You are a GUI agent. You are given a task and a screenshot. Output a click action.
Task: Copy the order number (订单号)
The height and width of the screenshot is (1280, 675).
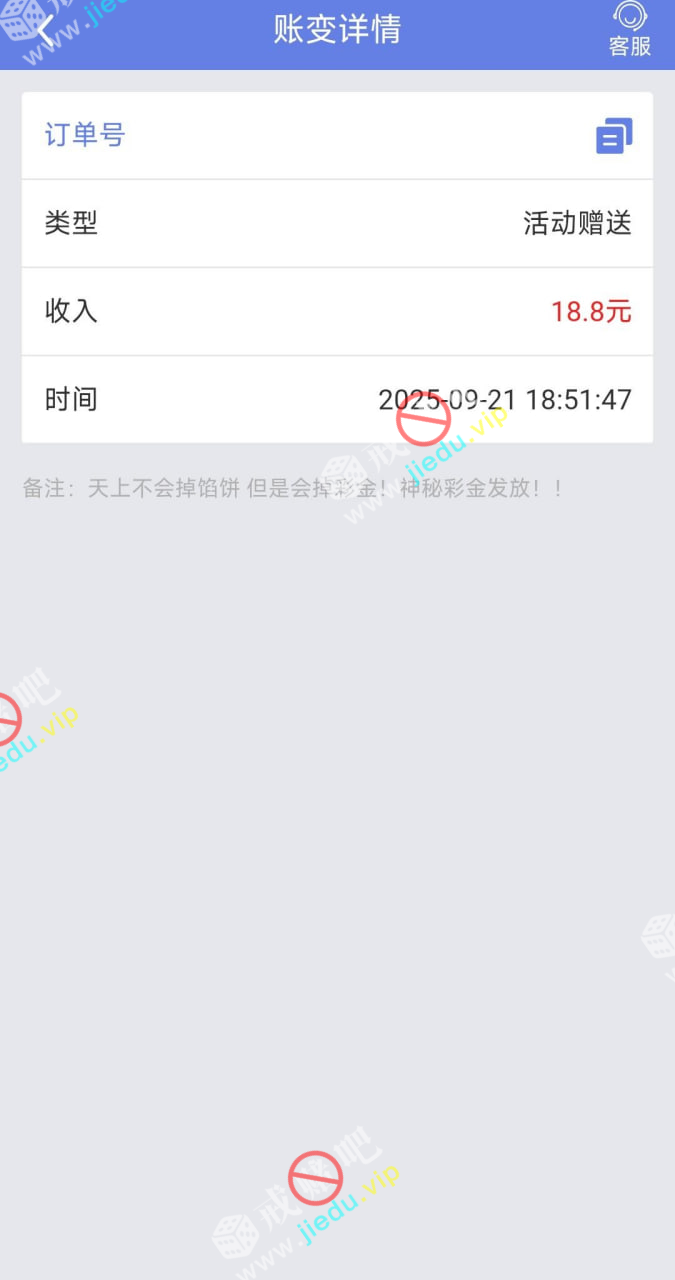point(614,136)
